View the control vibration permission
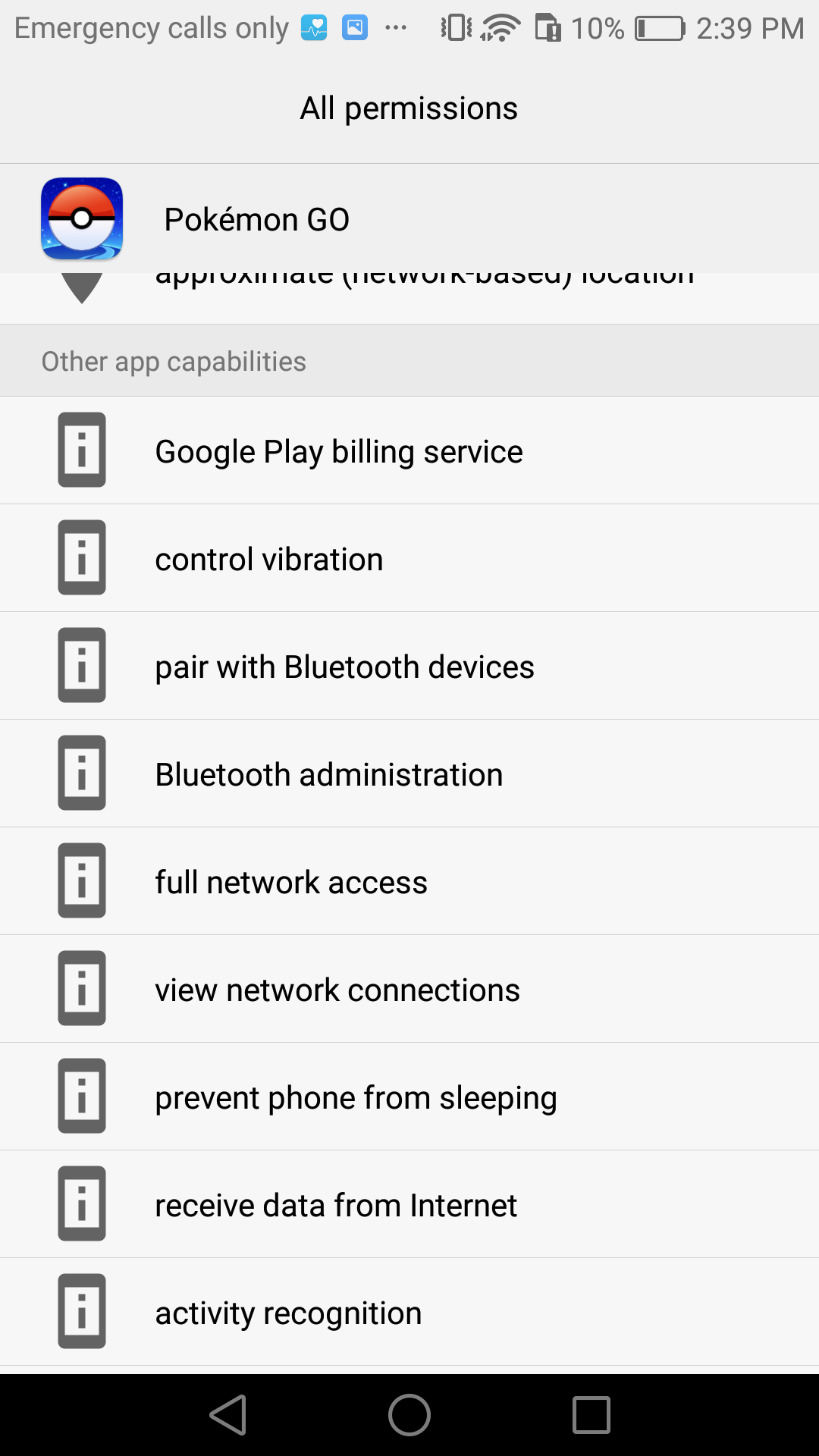 [409, 558]
